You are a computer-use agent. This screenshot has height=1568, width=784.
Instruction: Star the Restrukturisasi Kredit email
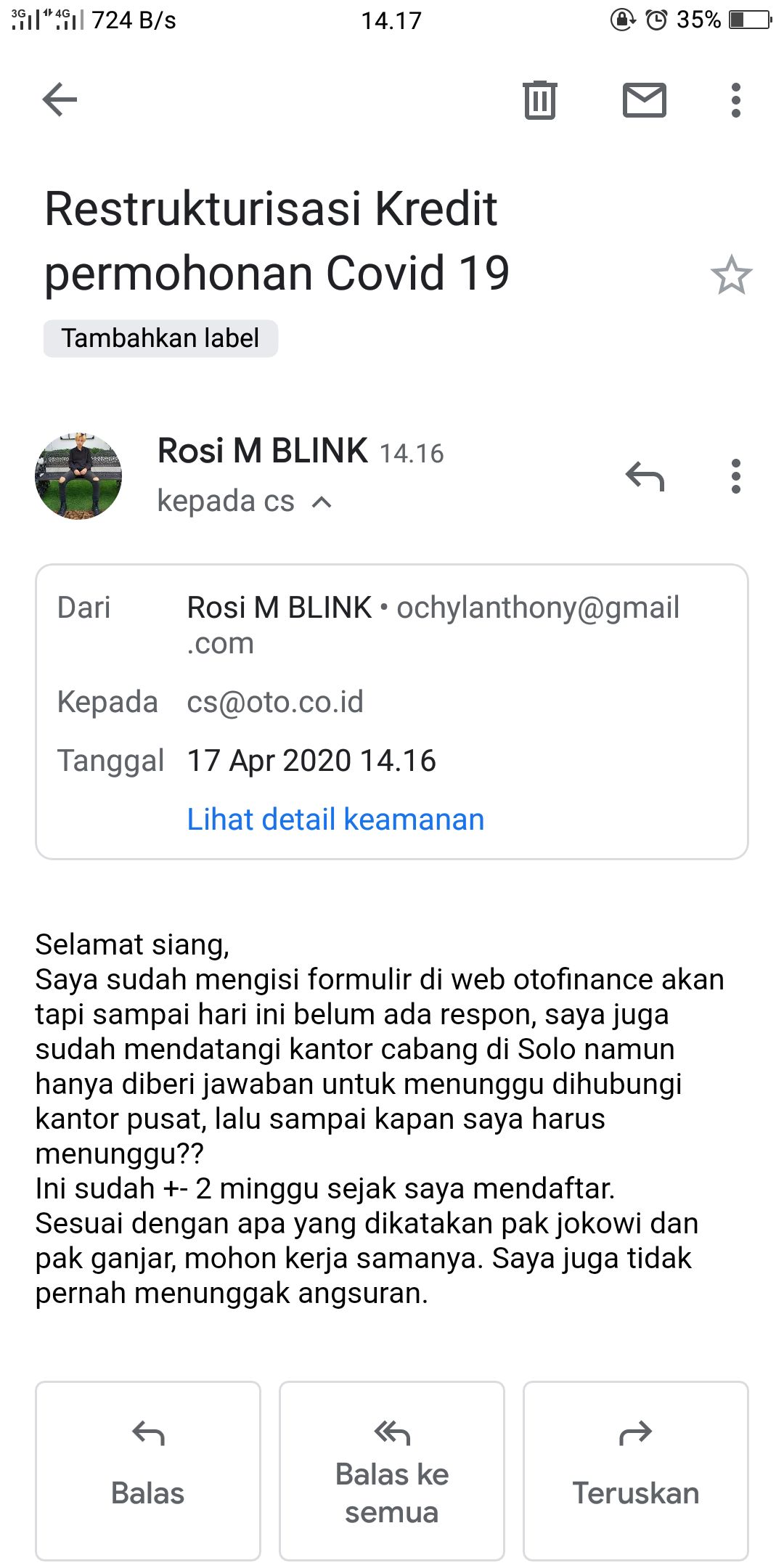(x=731, y=275)
